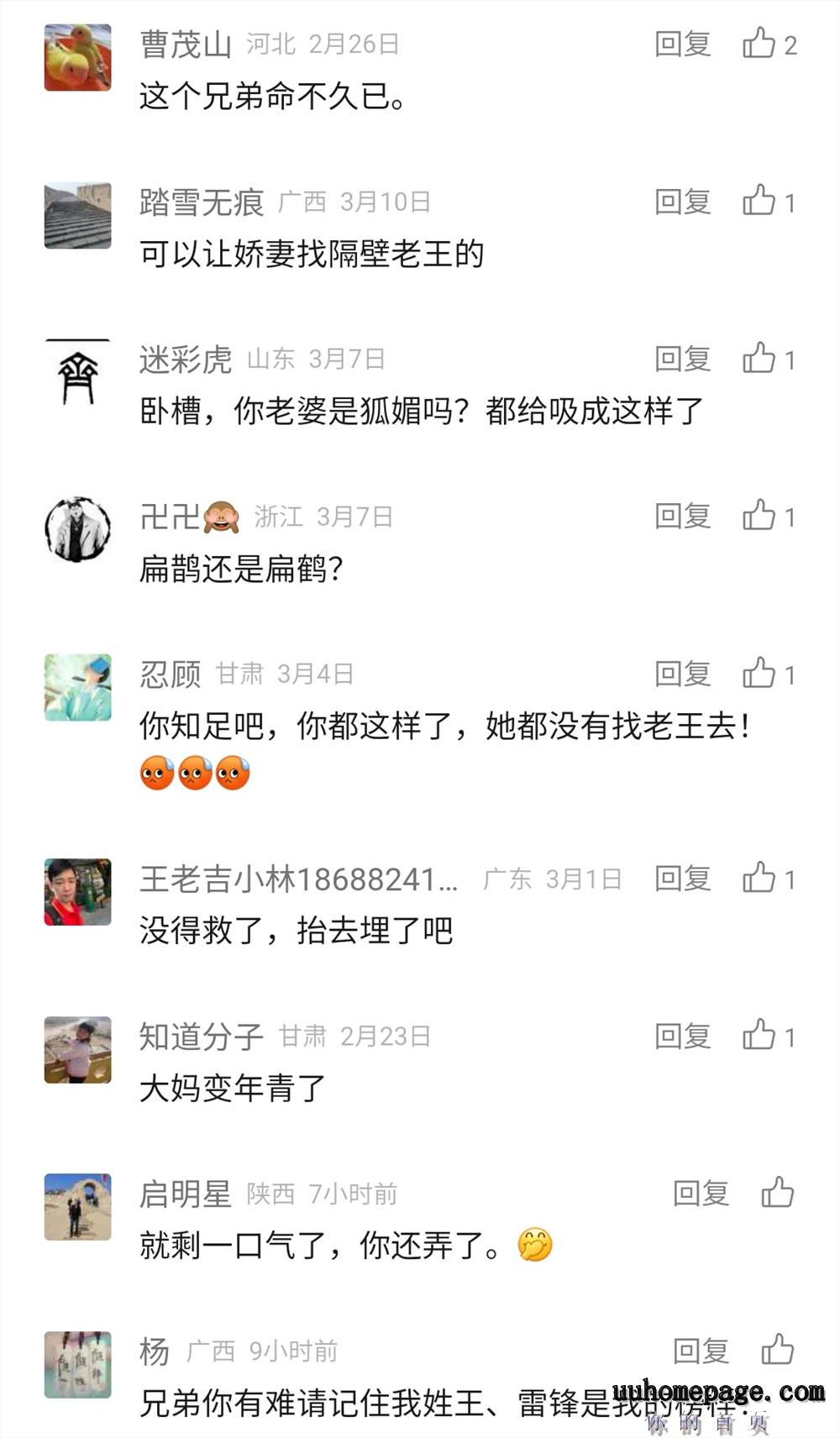Reply to 王老吉小林's comment
This screenshot has height=1438, width=840.
coord(682,879)
